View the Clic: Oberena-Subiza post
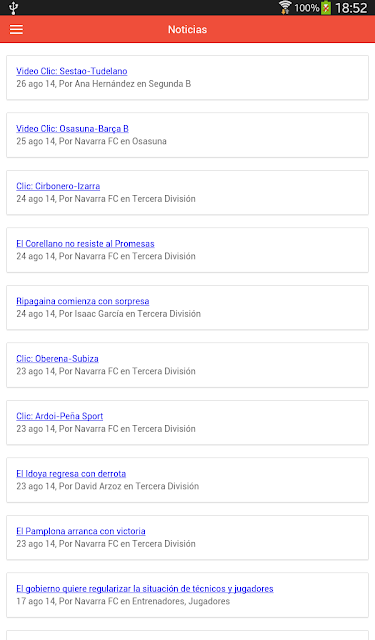 [57, 359]
